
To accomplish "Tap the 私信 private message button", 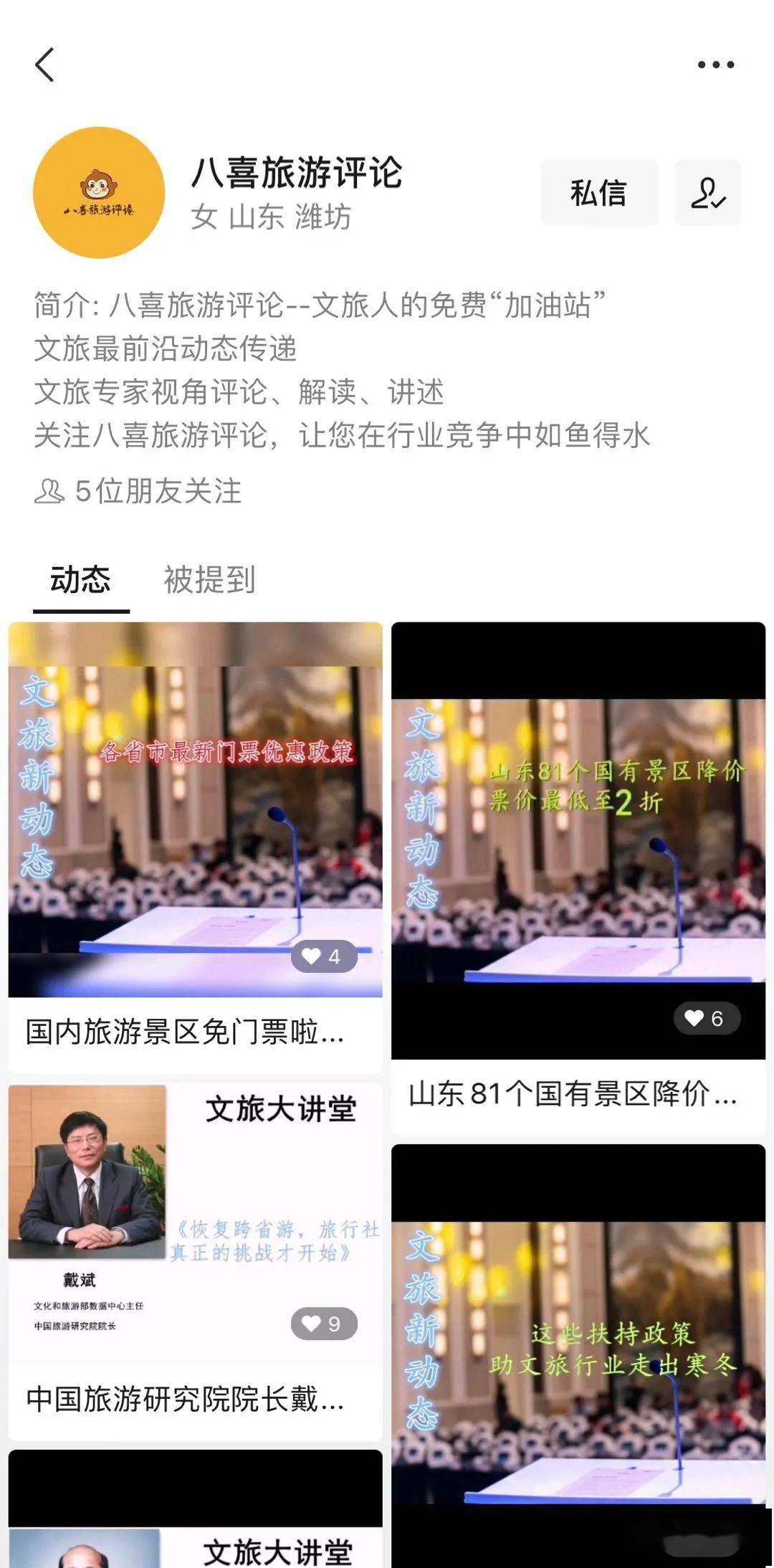I will pyautogui.click(x=598, y=193).
